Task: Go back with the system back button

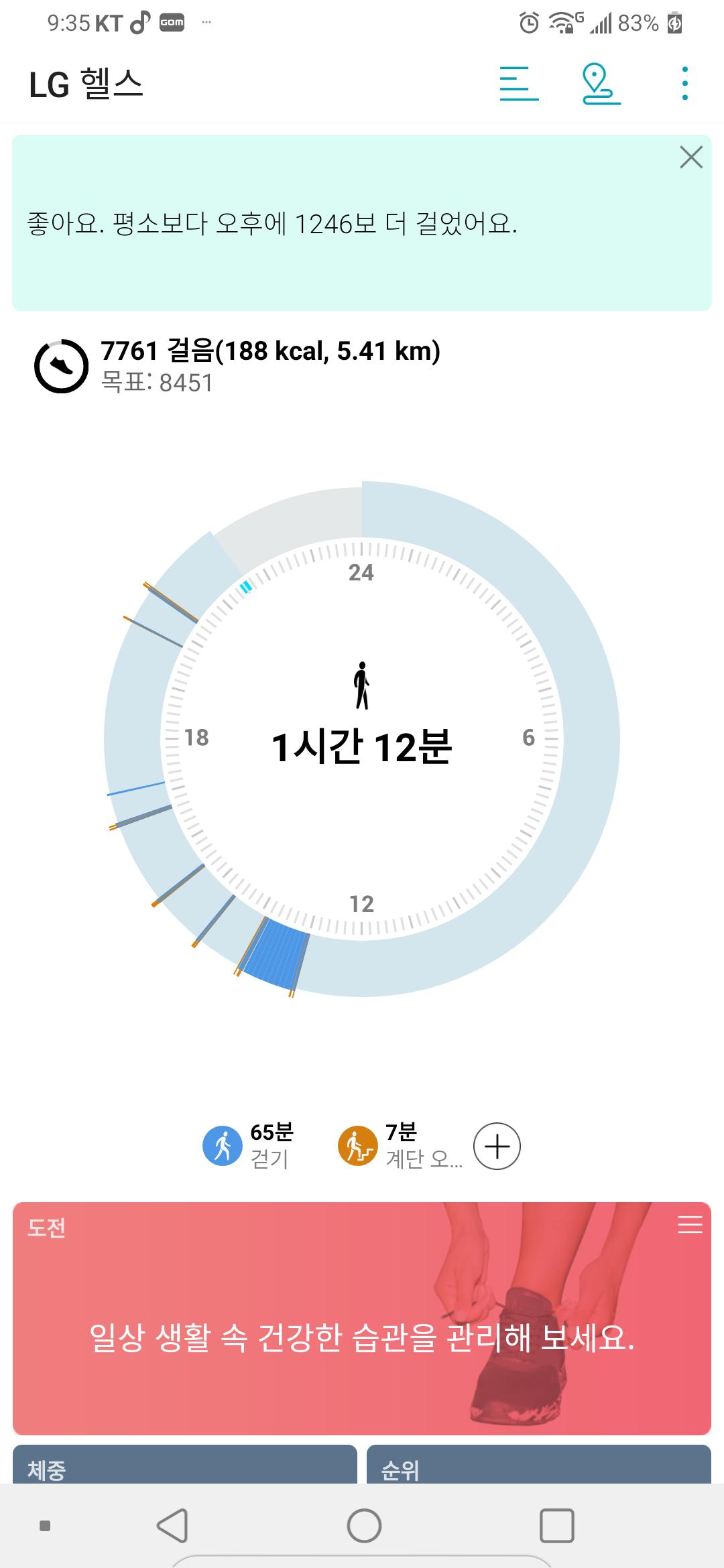Action: click(172, 1526)
